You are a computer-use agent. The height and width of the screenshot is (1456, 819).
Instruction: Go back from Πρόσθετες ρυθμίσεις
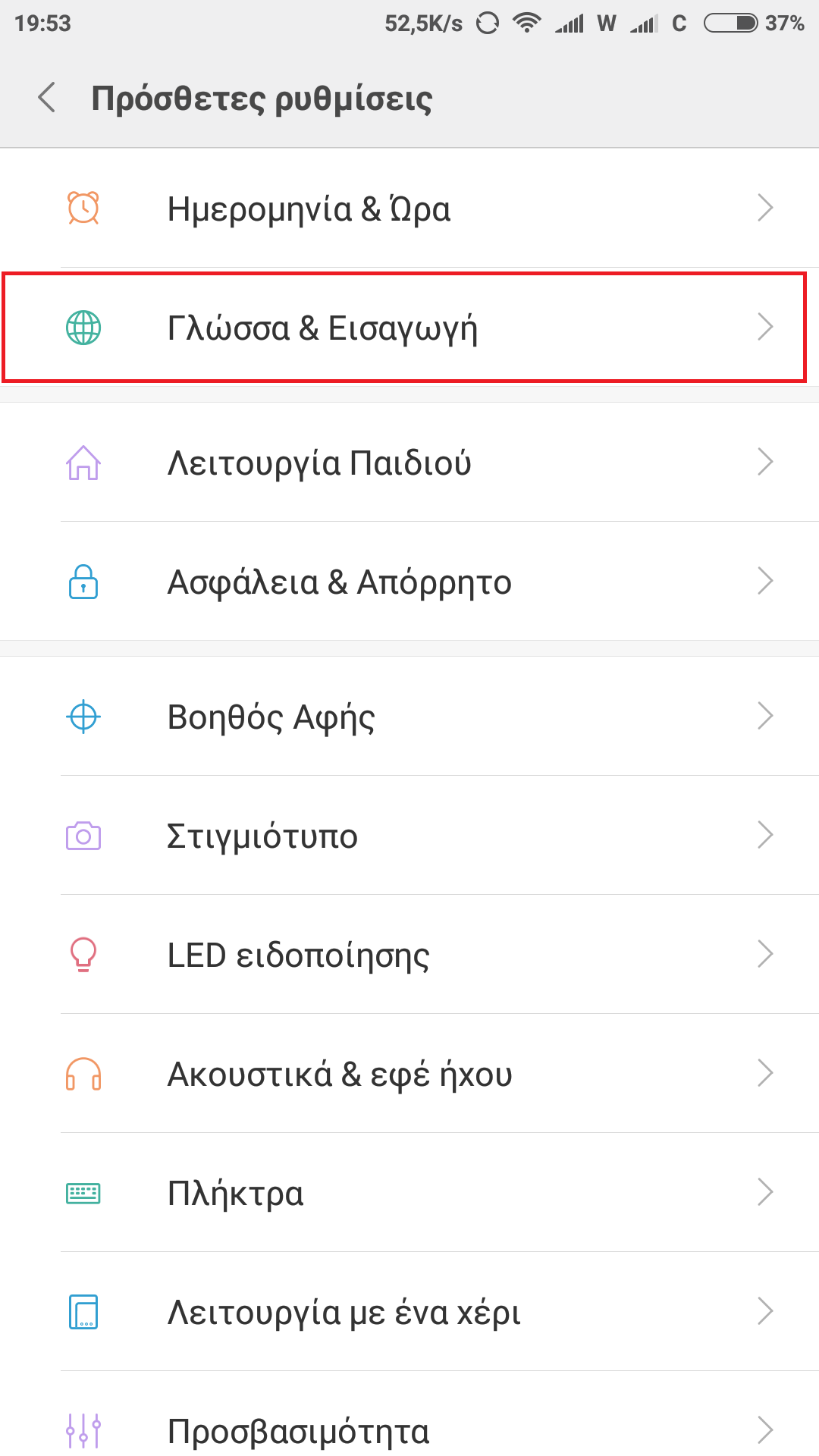click(x=47, y=98)
